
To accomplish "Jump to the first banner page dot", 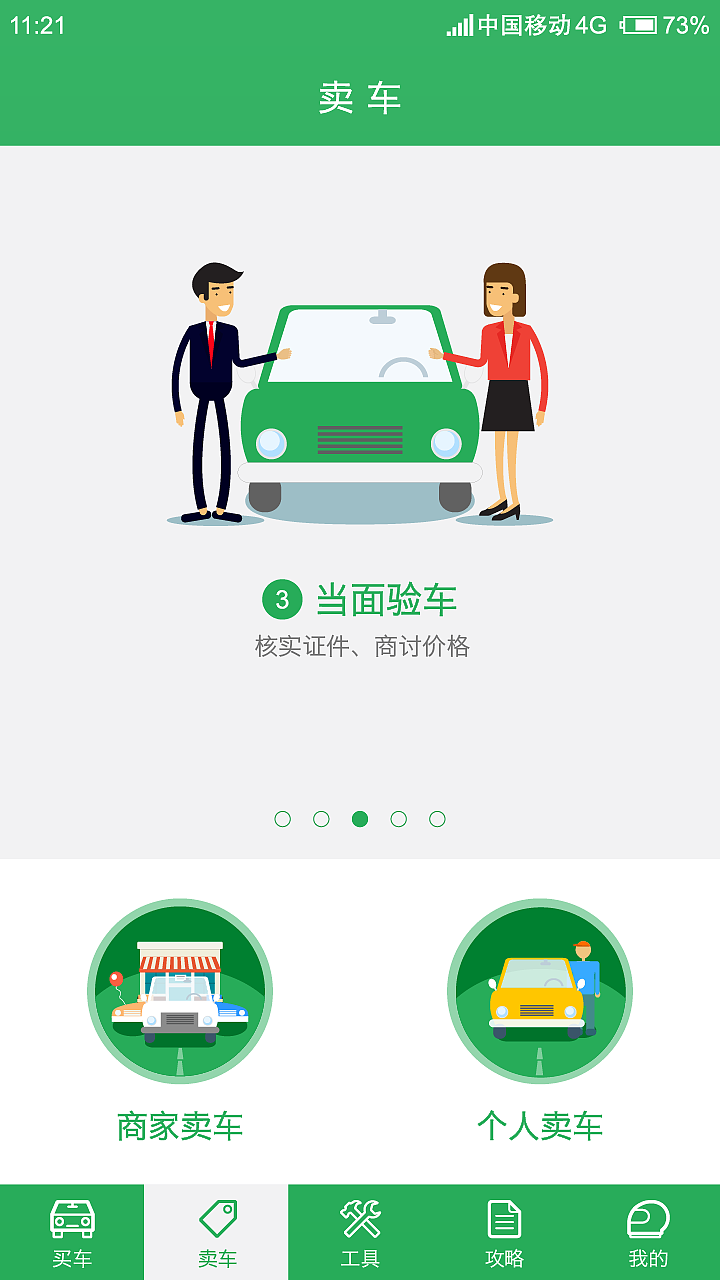I will 283,819.
